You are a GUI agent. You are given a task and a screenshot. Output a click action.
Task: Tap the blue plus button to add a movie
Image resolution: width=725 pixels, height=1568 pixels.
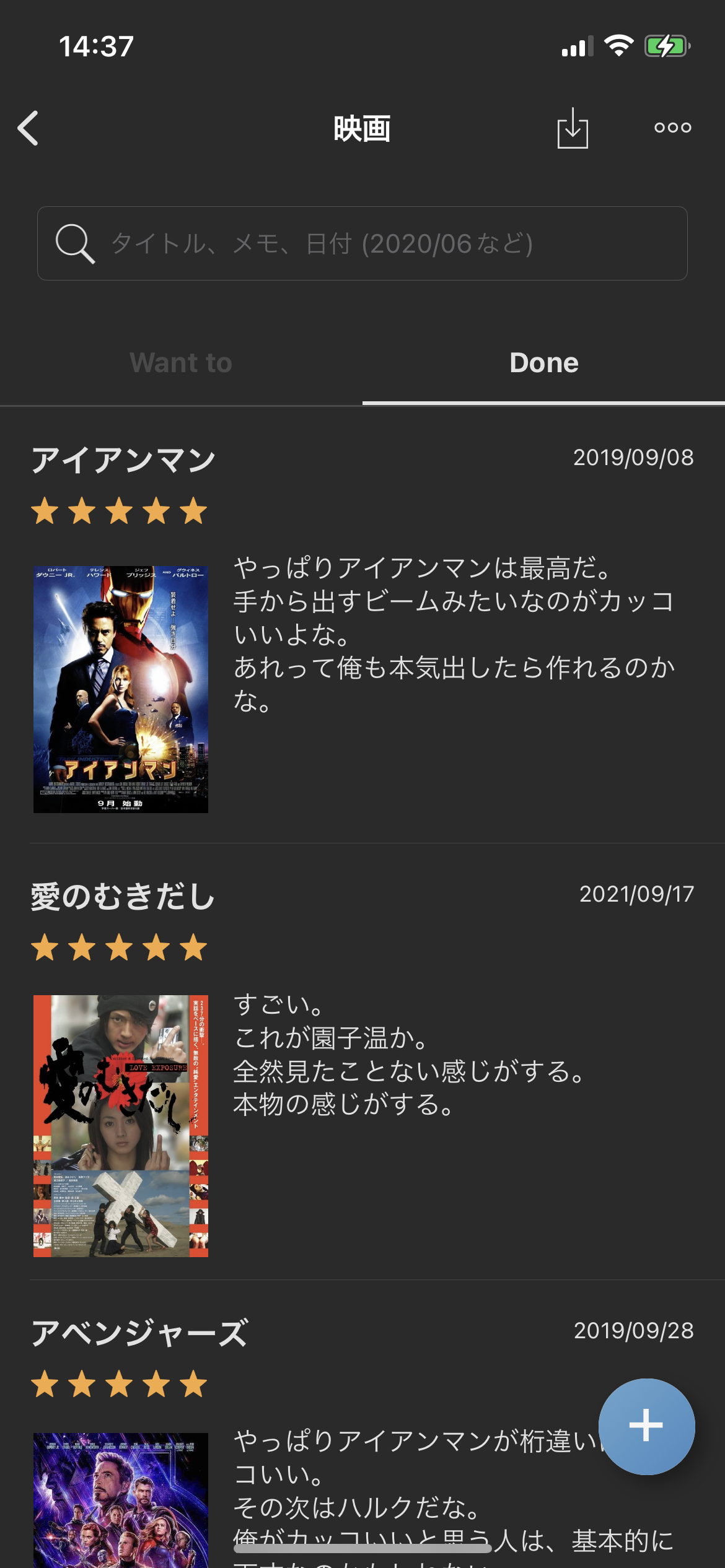click(646, 1426)
